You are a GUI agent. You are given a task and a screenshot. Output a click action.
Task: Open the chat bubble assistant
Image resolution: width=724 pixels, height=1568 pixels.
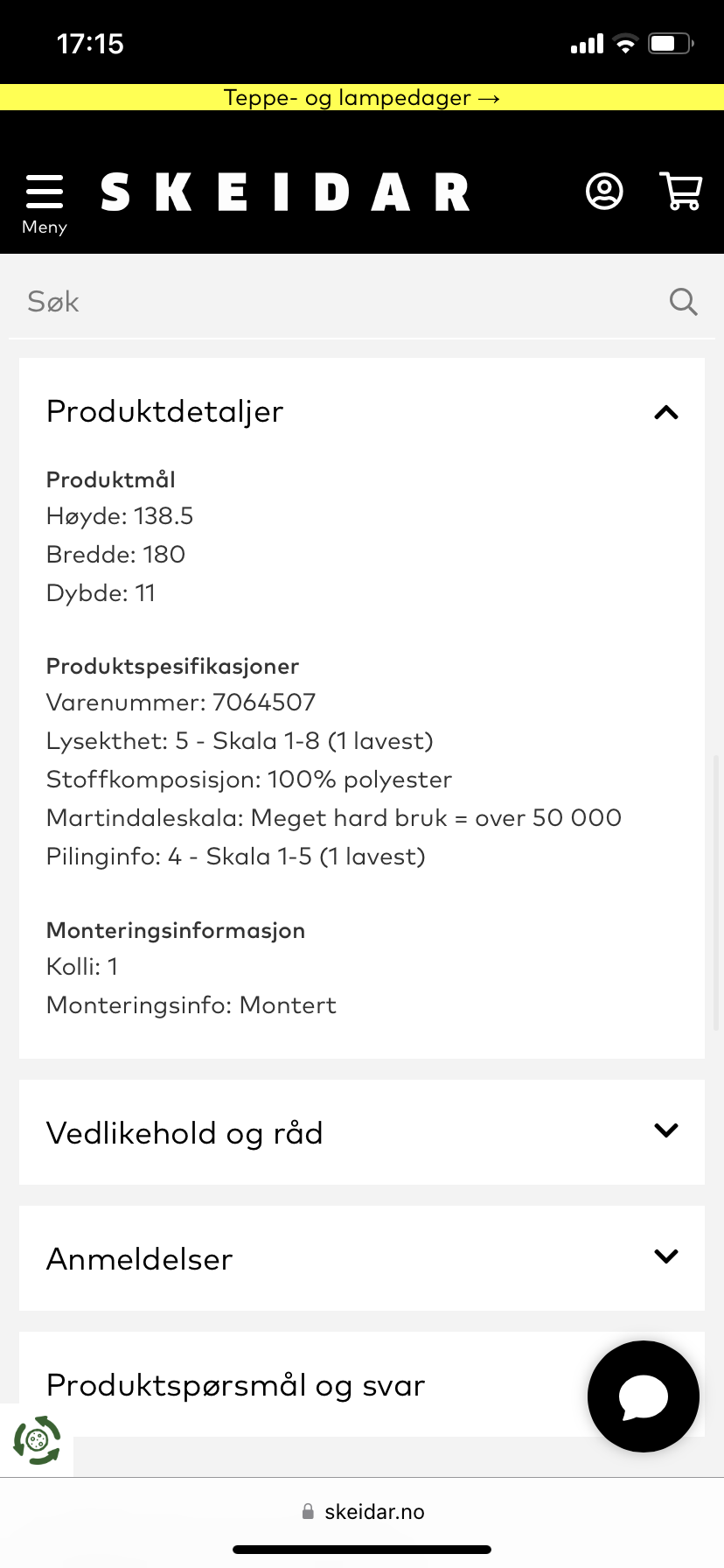pyautogui.click(x=643, y=1396)
